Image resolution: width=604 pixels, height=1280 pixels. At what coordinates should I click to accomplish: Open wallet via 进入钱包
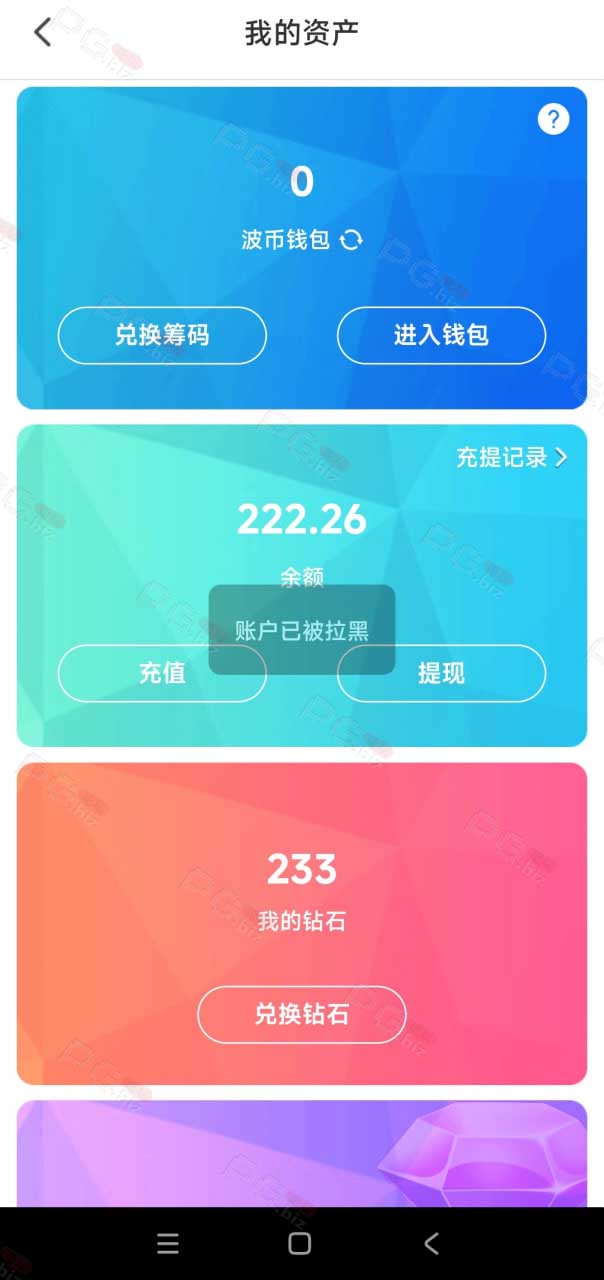(441, 335)
